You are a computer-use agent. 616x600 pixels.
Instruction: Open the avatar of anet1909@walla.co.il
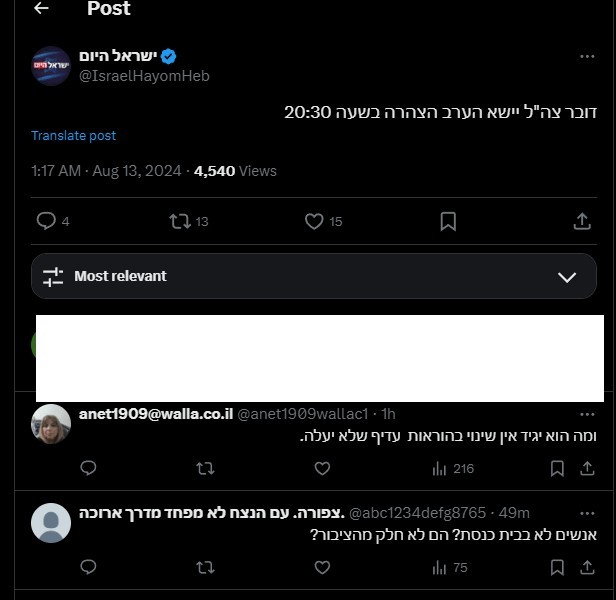51,424
